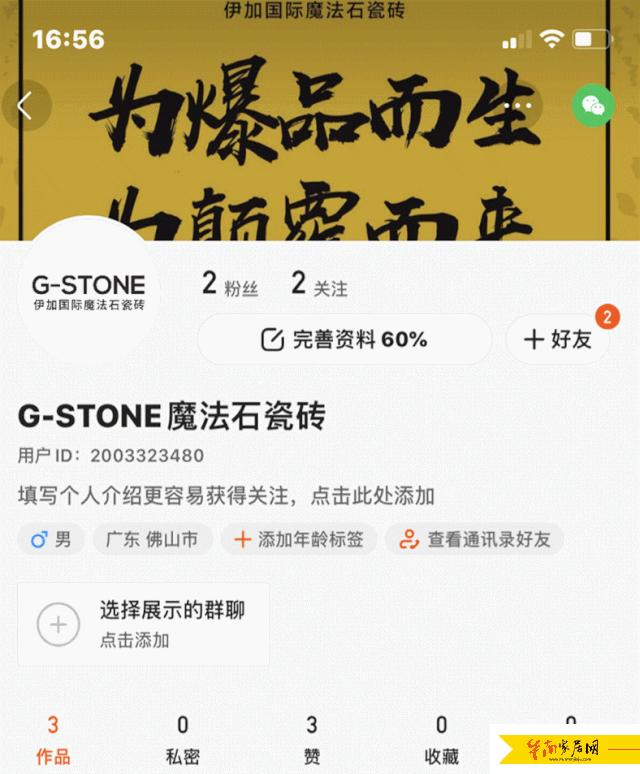This screenshot has height=774, width=640.
Task: View the 关注 following list
Action: [x=319, y=285]
